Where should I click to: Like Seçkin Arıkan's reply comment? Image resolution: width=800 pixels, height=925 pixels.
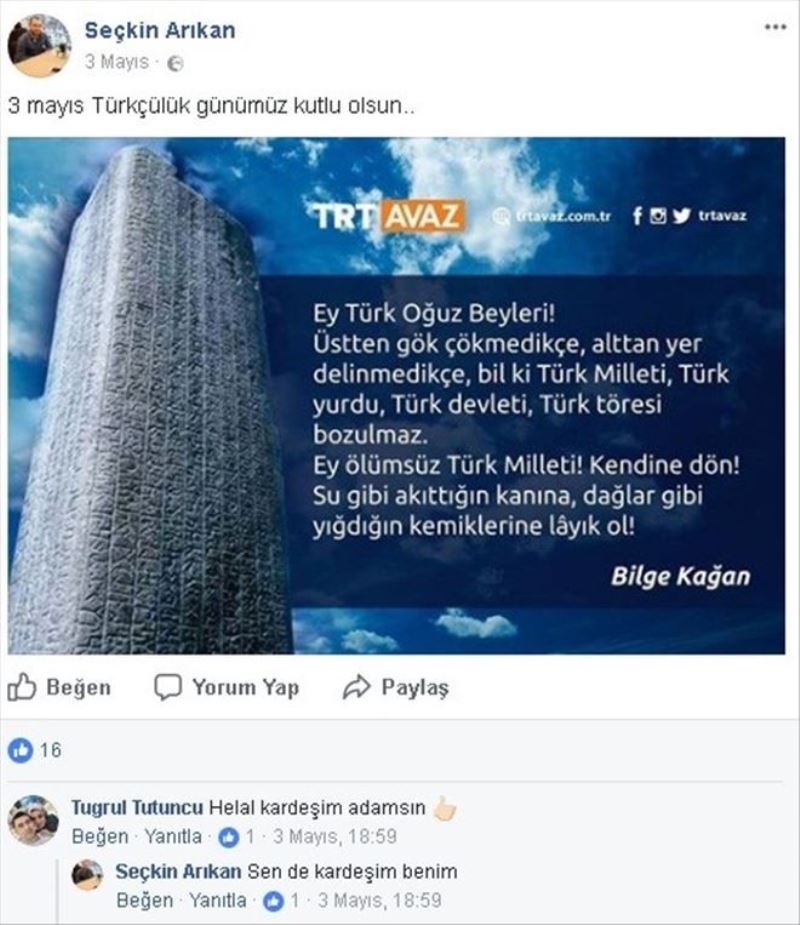[x=144, y=900]
